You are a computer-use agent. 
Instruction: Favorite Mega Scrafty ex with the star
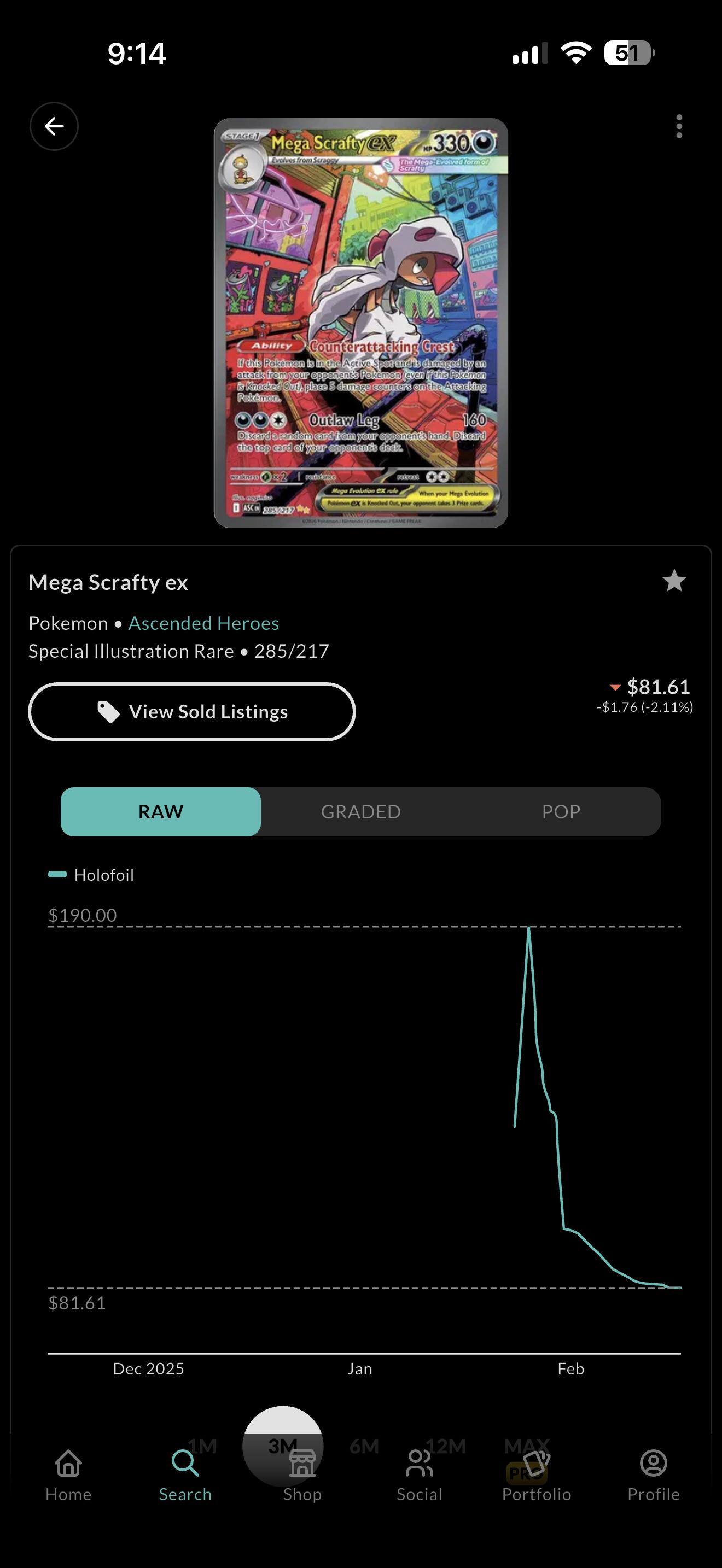(674, 581)
